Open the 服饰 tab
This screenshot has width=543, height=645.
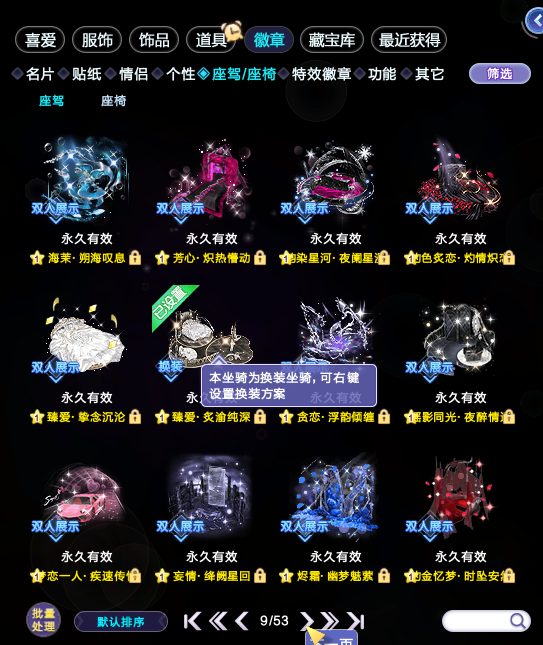pos(97,40)
